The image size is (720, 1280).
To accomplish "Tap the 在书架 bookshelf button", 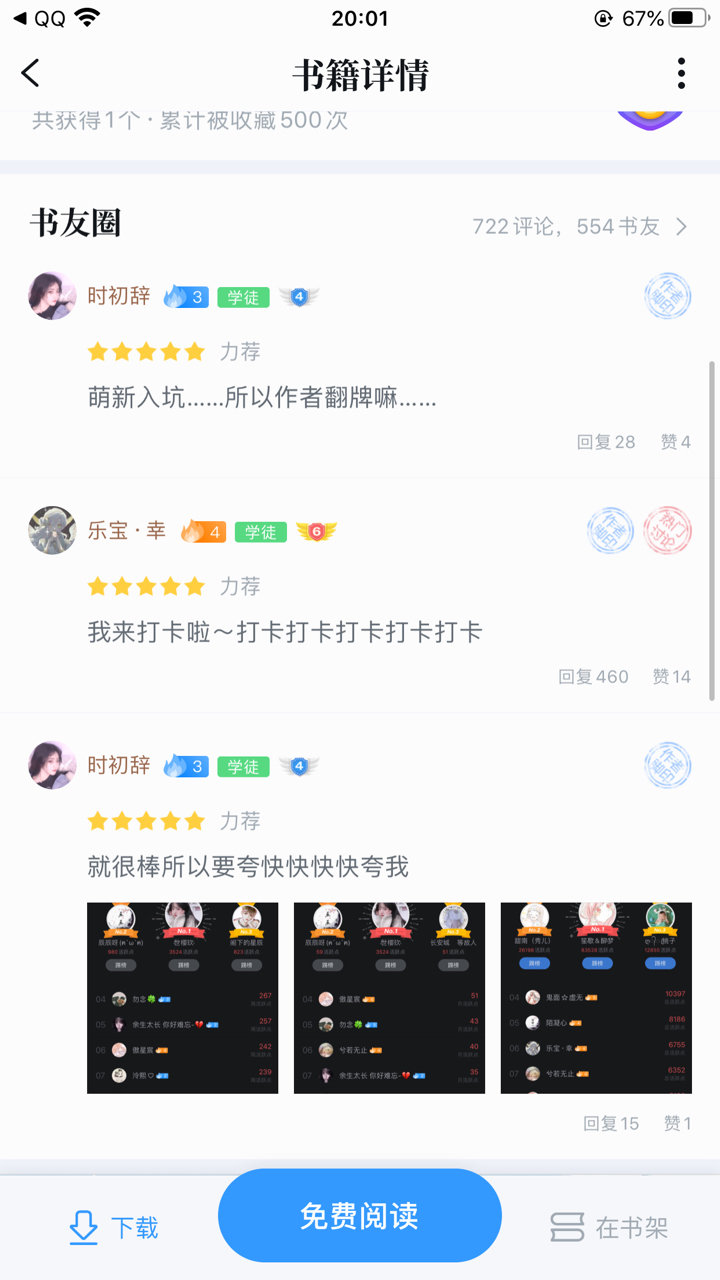I will pyautogui.click(x=608, y=1228).
